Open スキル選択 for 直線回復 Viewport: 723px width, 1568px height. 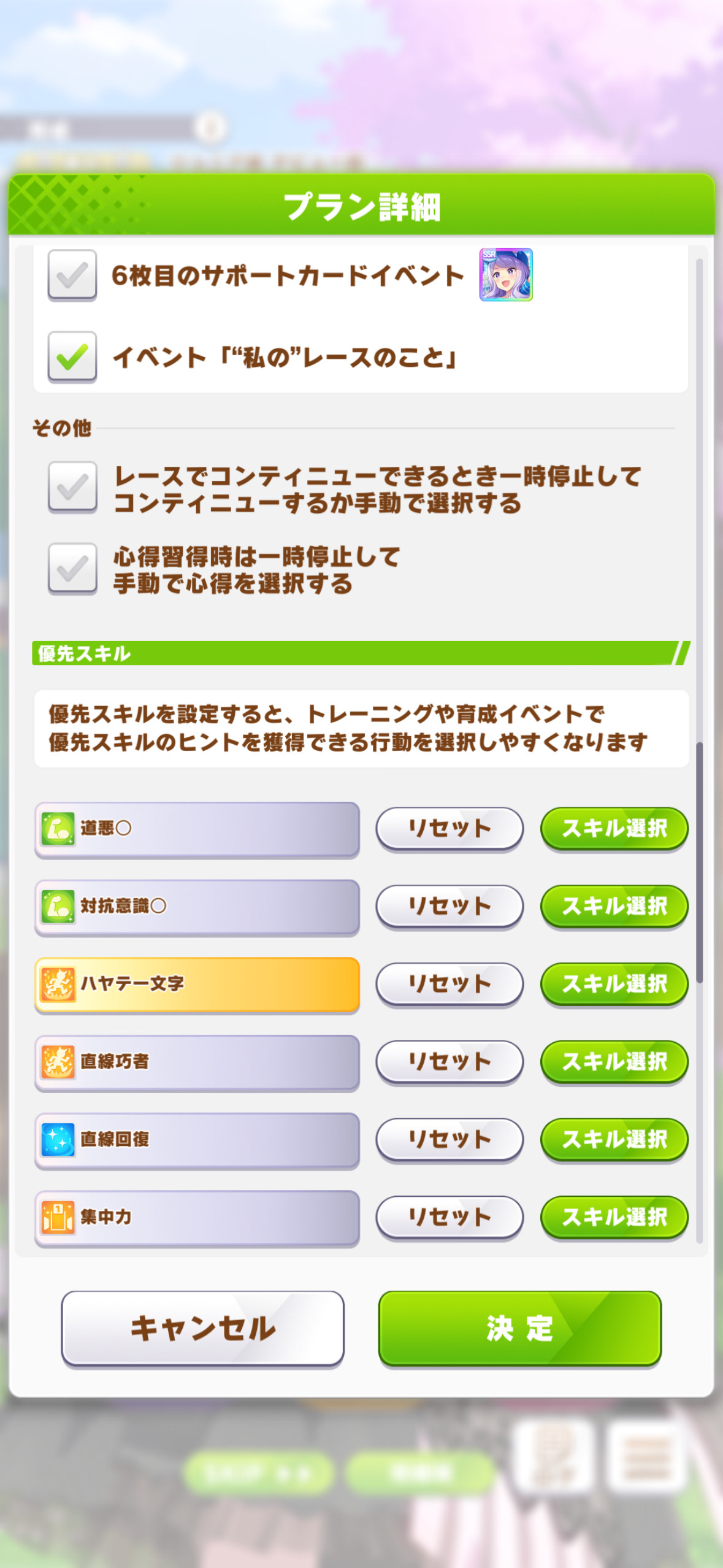pos(614,1140)
